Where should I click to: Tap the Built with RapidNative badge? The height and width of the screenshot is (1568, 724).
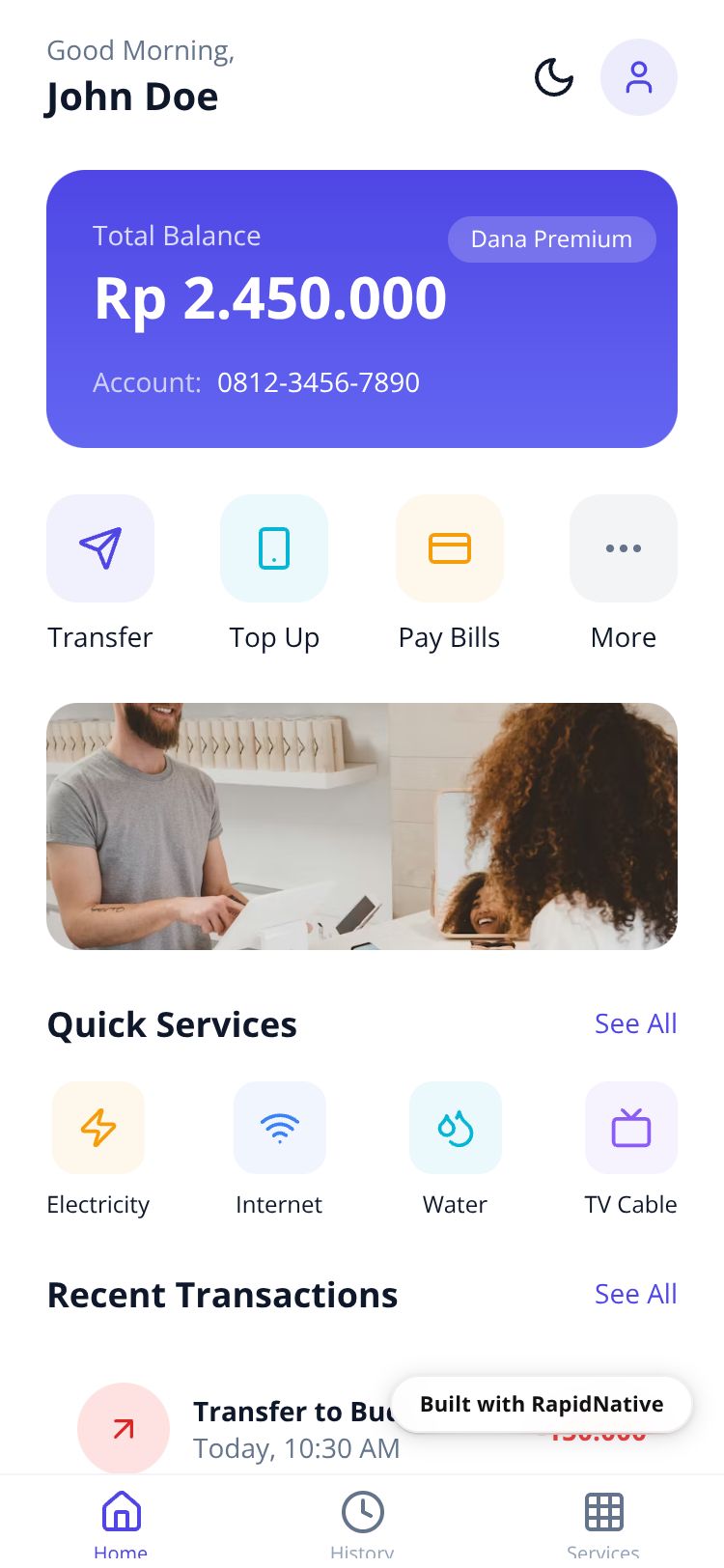point(542,1404)
